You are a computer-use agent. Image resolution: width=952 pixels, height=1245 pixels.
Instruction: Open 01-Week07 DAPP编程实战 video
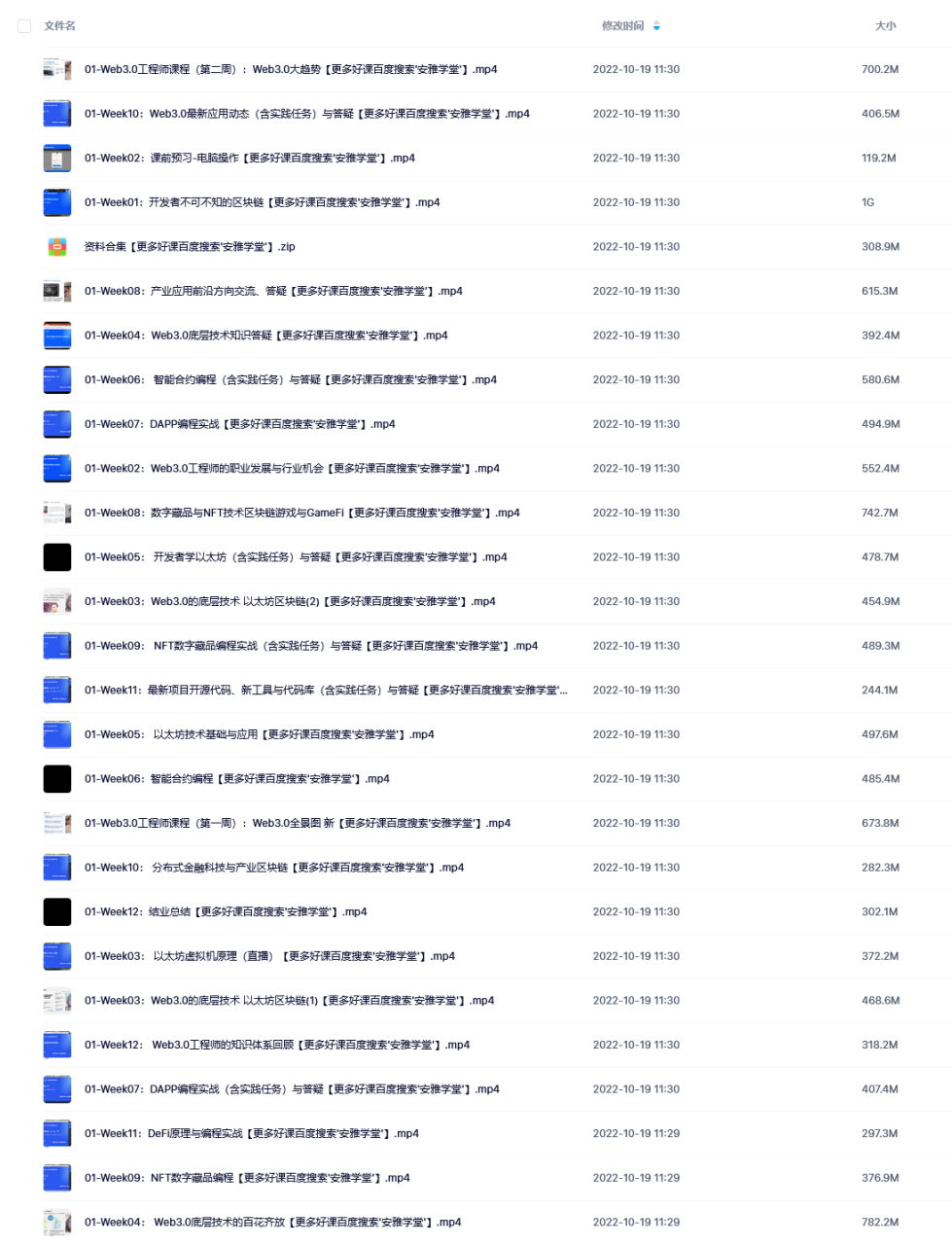pyautogui.click(x=239, y=424)
